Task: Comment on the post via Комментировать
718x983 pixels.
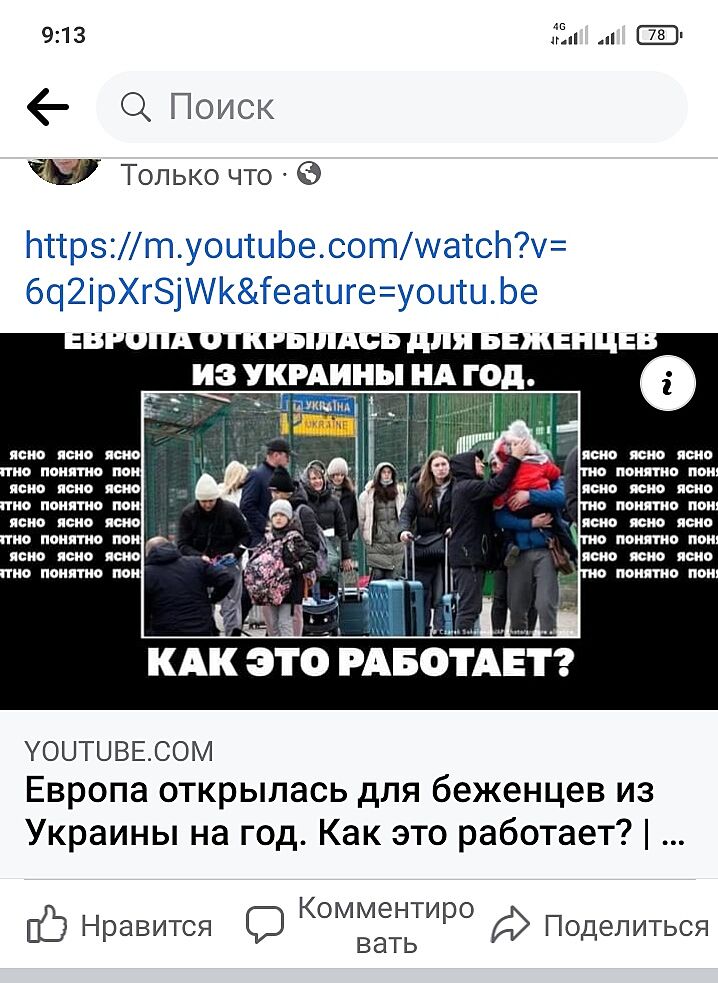Action: coord(362,926)
